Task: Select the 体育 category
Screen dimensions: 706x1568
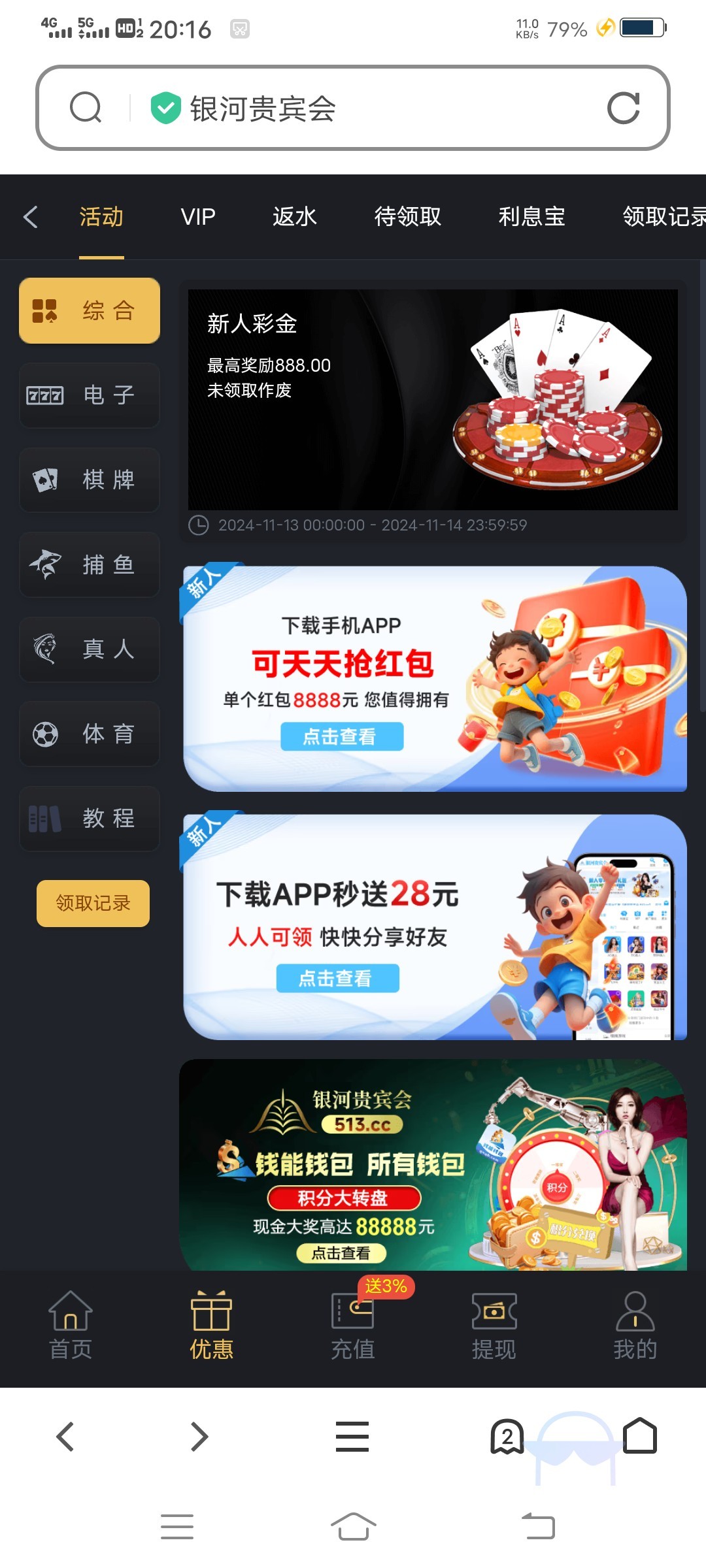Action: (x=90, y=734)
